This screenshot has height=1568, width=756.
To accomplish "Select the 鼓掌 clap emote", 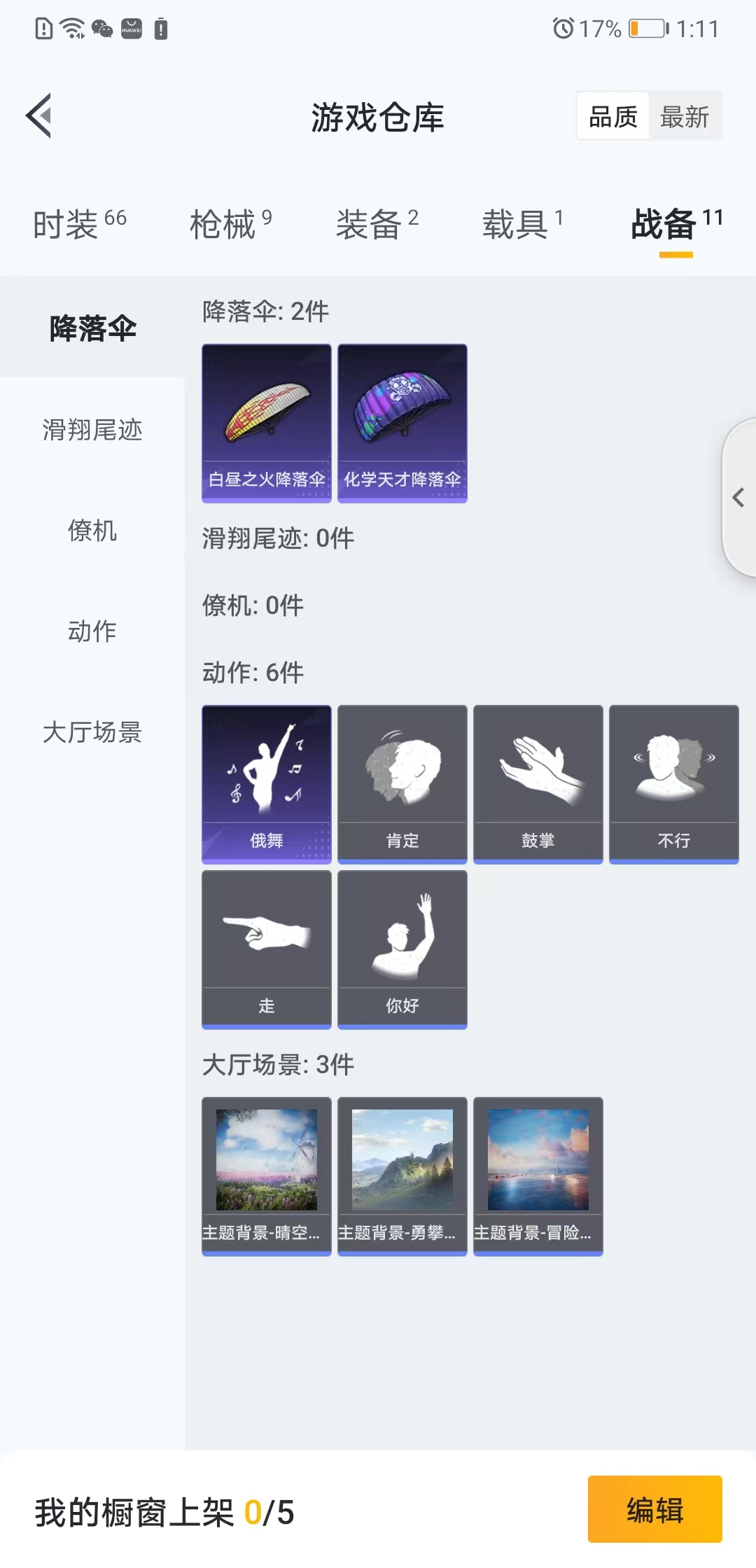I will 538,784.
